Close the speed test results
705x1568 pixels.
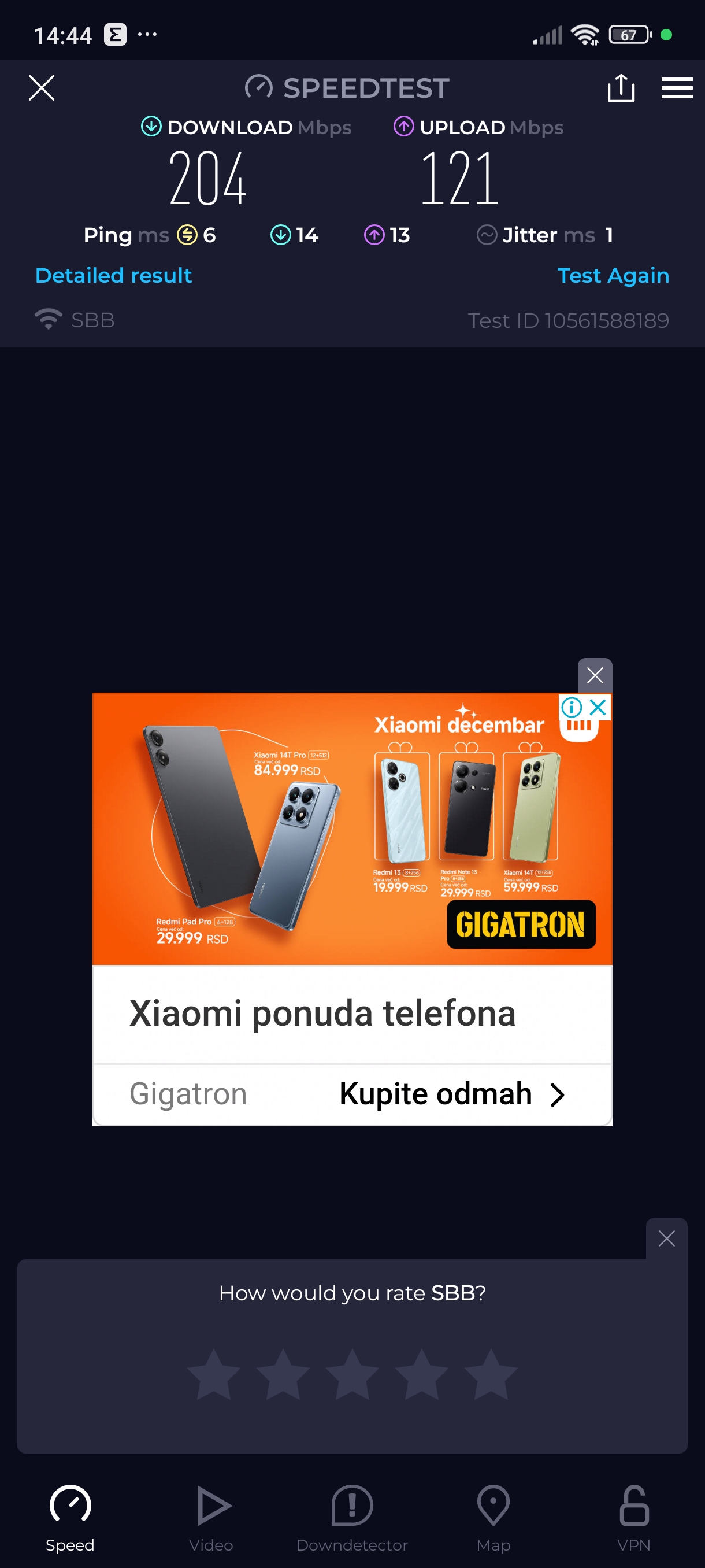[42, 88]
